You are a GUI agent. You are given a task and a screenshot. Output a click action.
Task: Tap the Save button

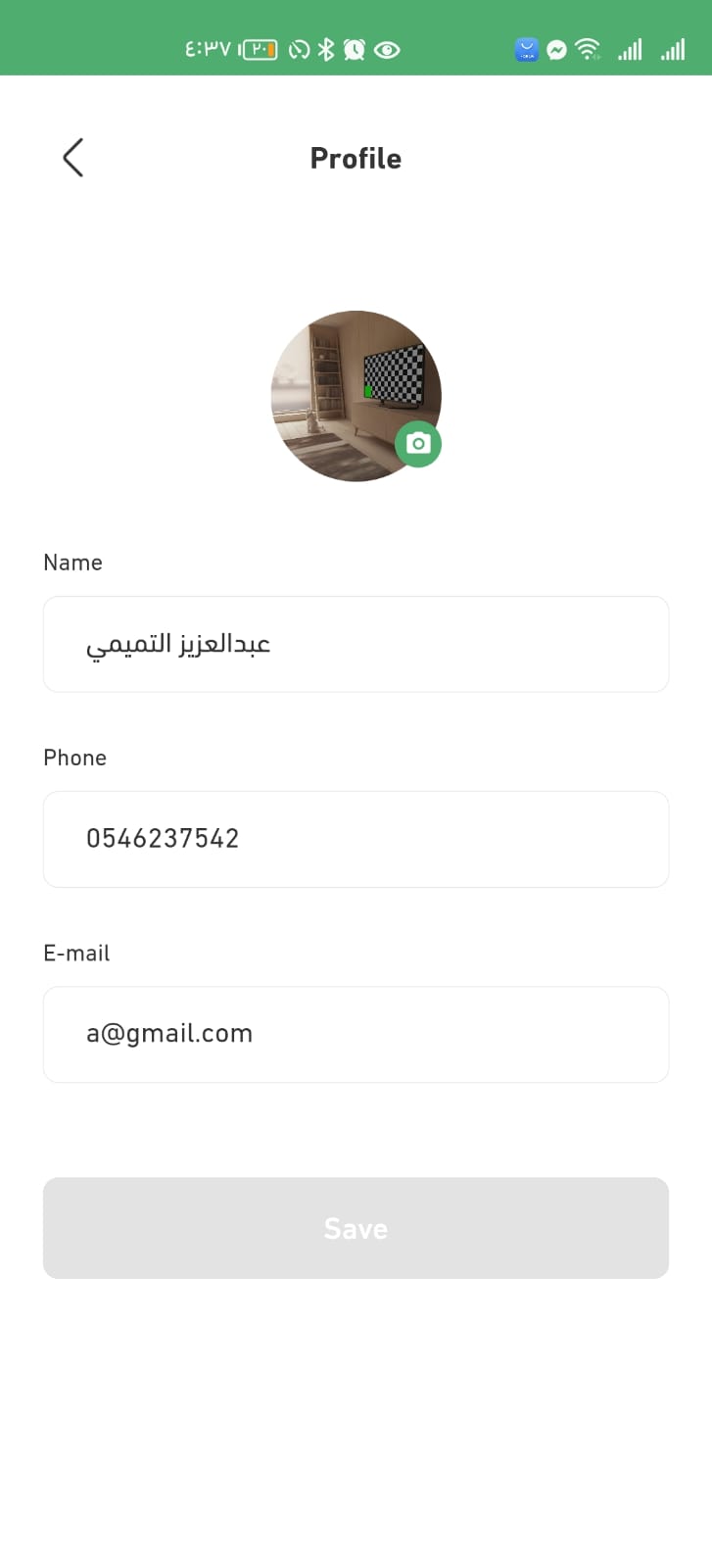[x=356, y=1228]
